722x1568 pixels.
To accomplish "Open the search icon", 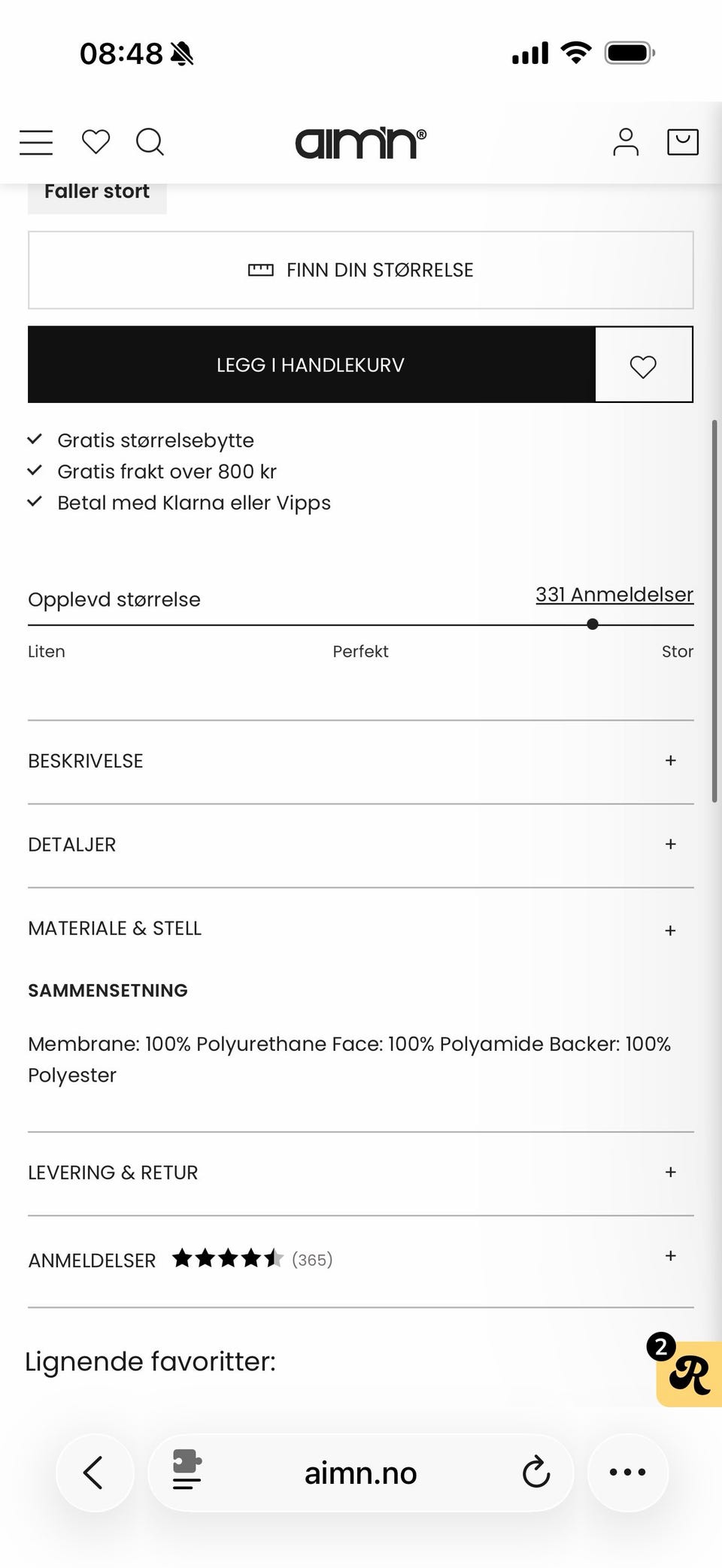I will [x=150, y=141].
